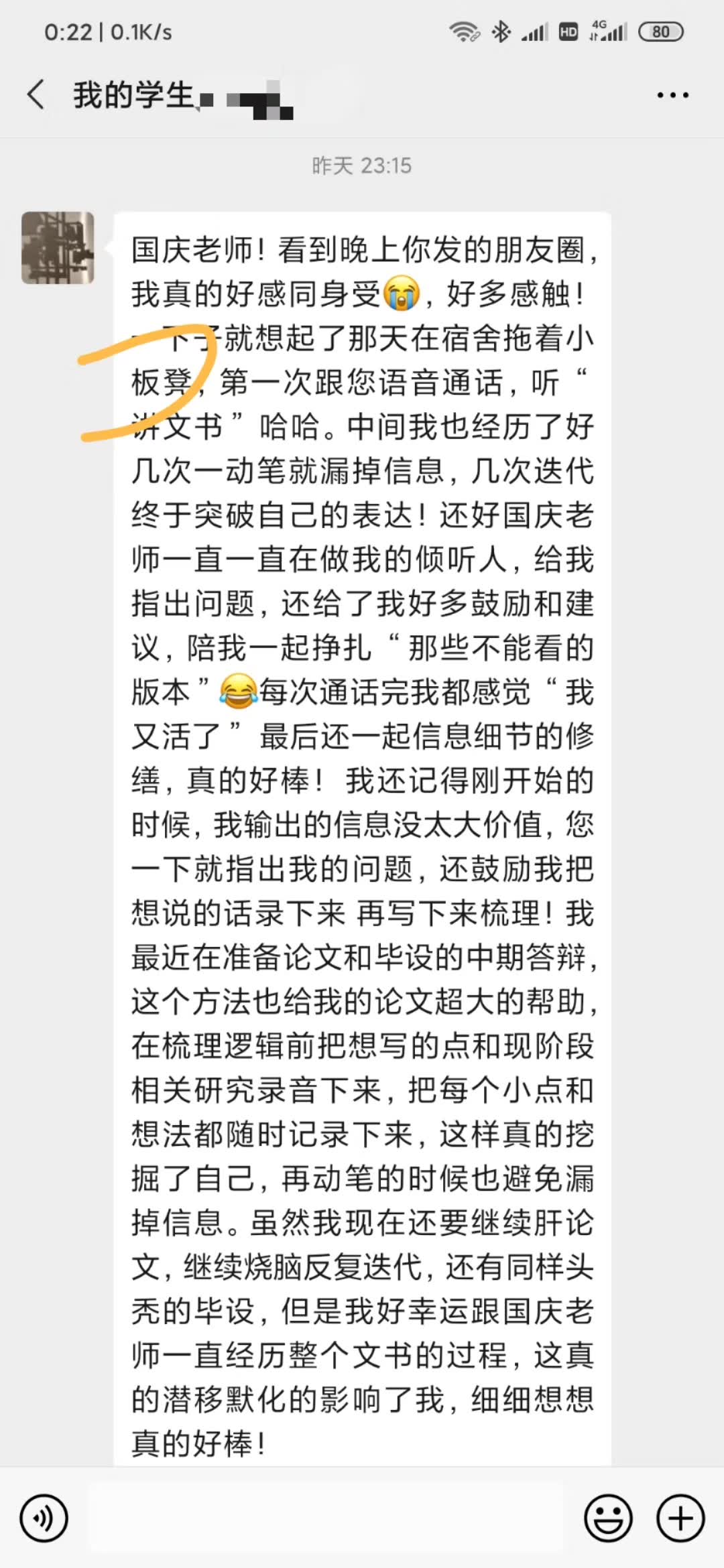Viewport: 724px width, 1568px height.
Task: Open the sender's avatar profile
Action: tap(58, 248)
